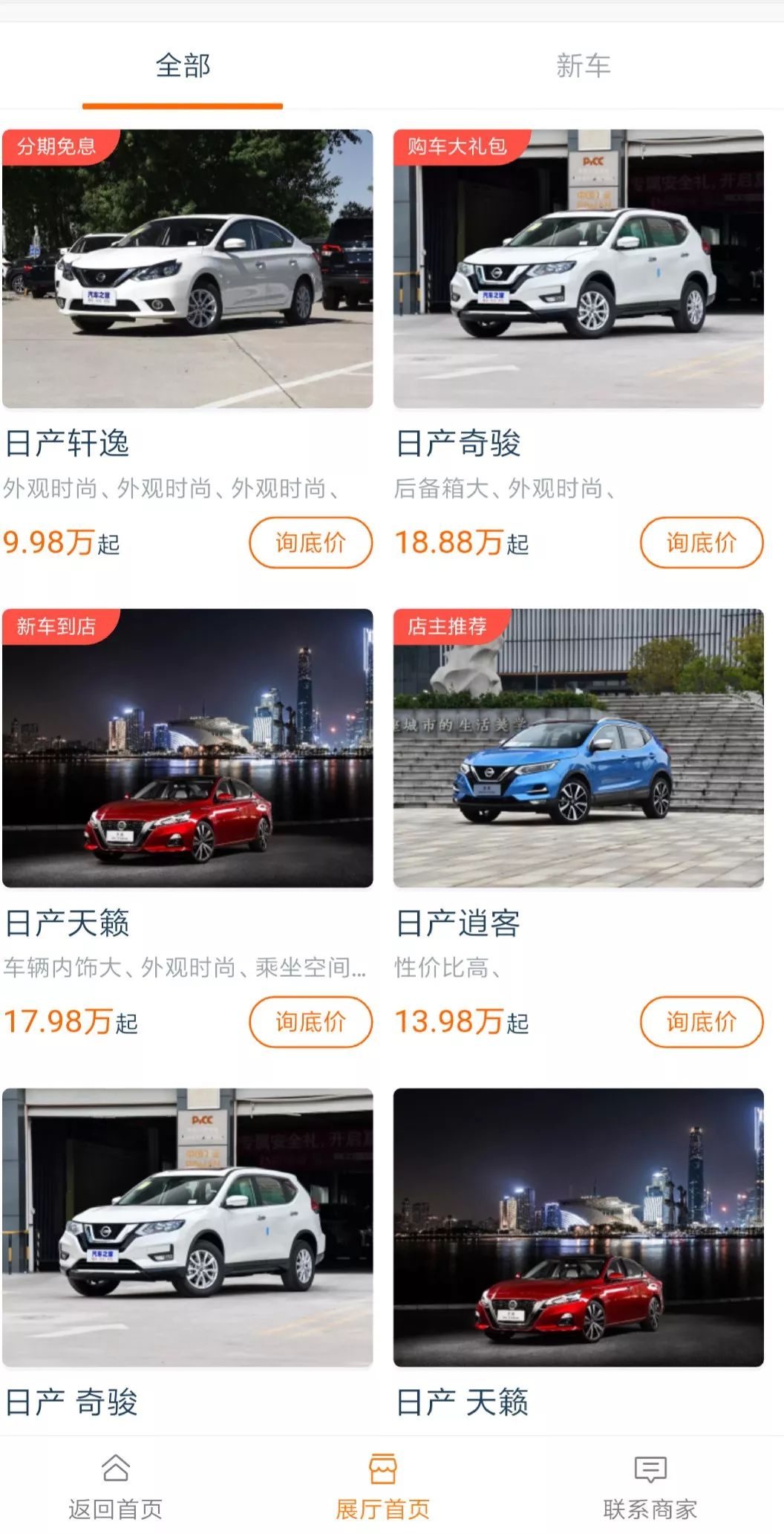The height and width of the screenshot is (1534, 784).
Task: Open the 日产奇骏 18.88万 car card
Action: (578, 269)
